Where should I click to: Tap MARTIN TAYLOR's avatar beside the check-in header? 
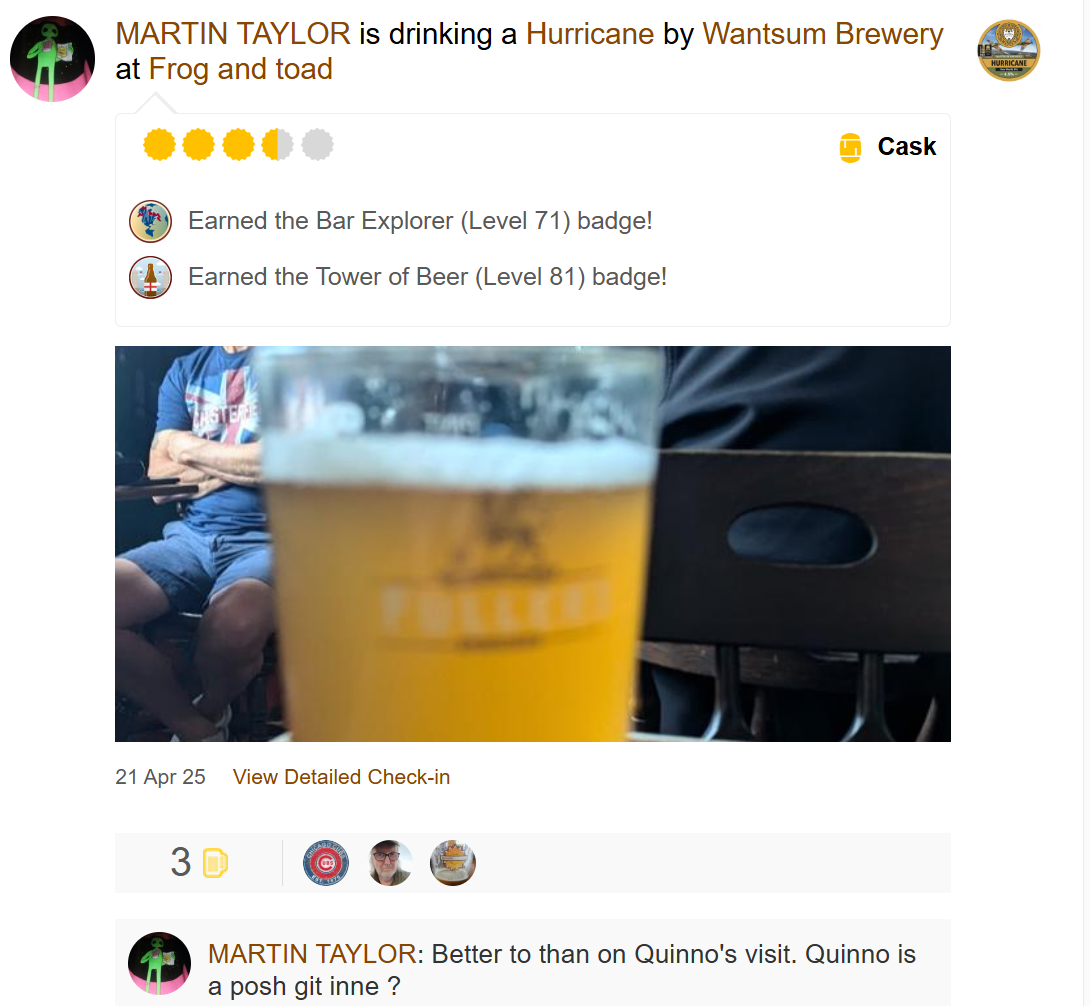[53, 59]
